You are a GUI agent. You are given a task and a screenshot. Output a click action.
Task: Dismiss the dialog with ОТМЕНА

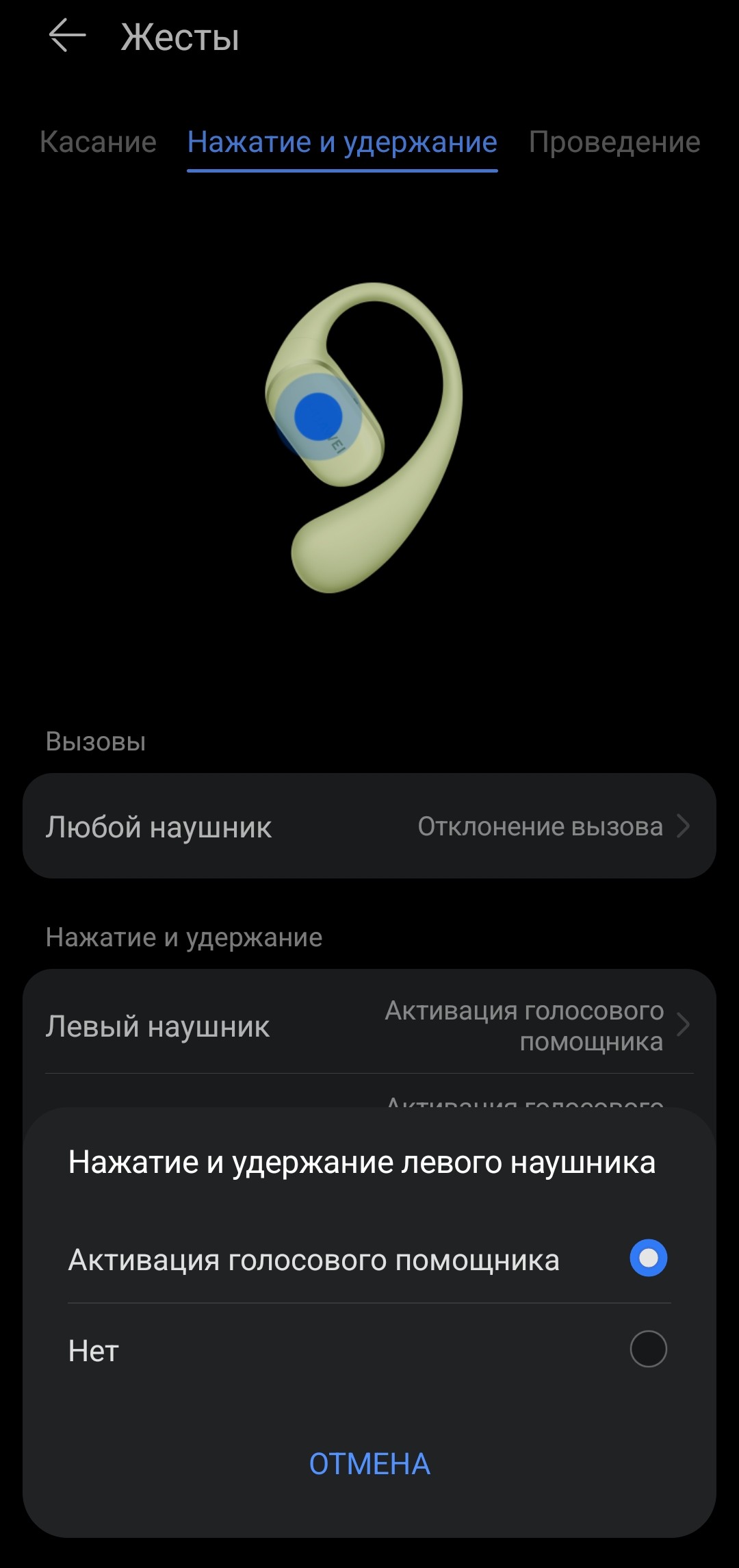[x=369, y=1464]
